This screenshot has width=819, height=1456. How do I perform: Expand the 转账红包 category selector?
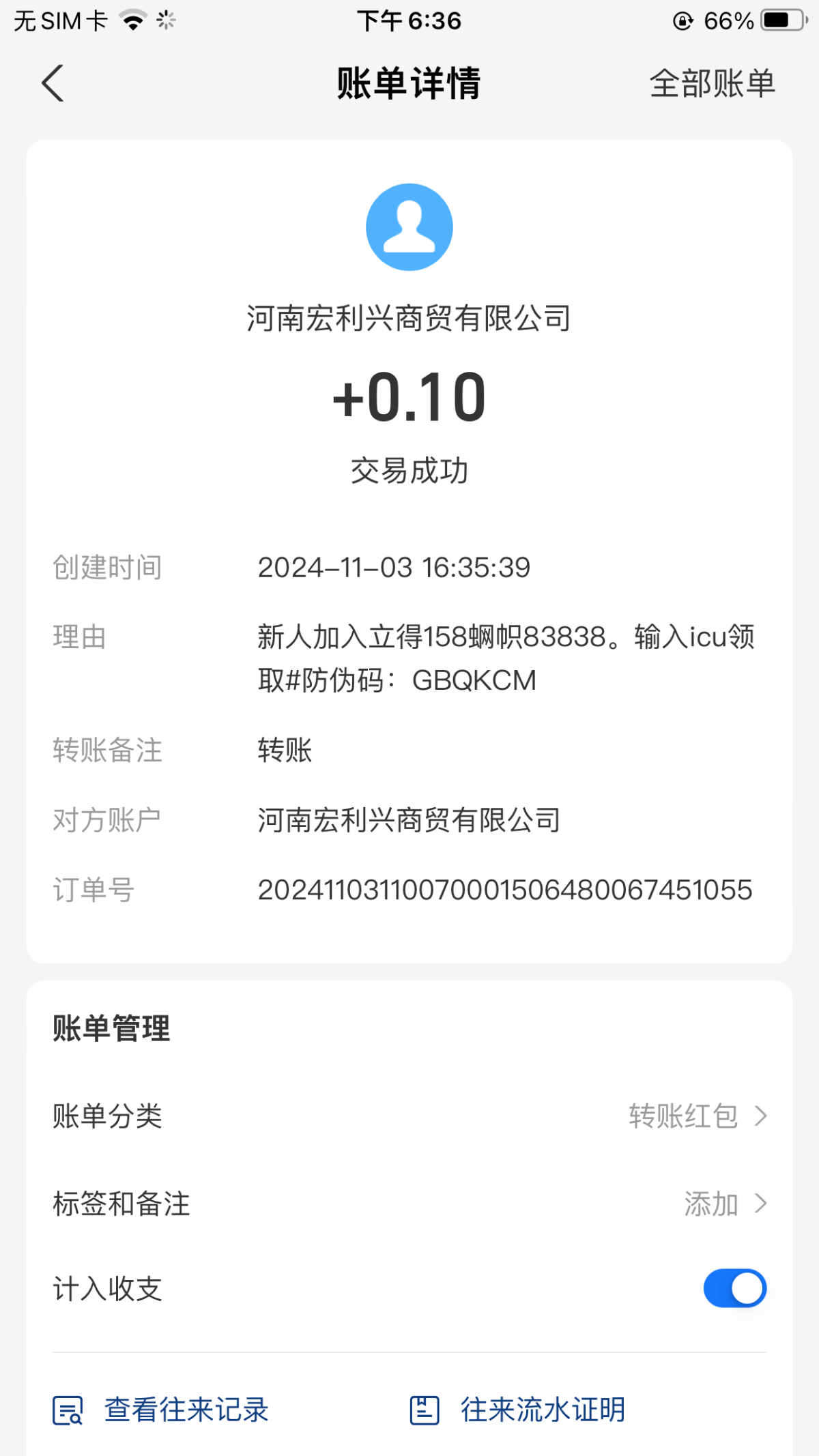click(682, 1116)
